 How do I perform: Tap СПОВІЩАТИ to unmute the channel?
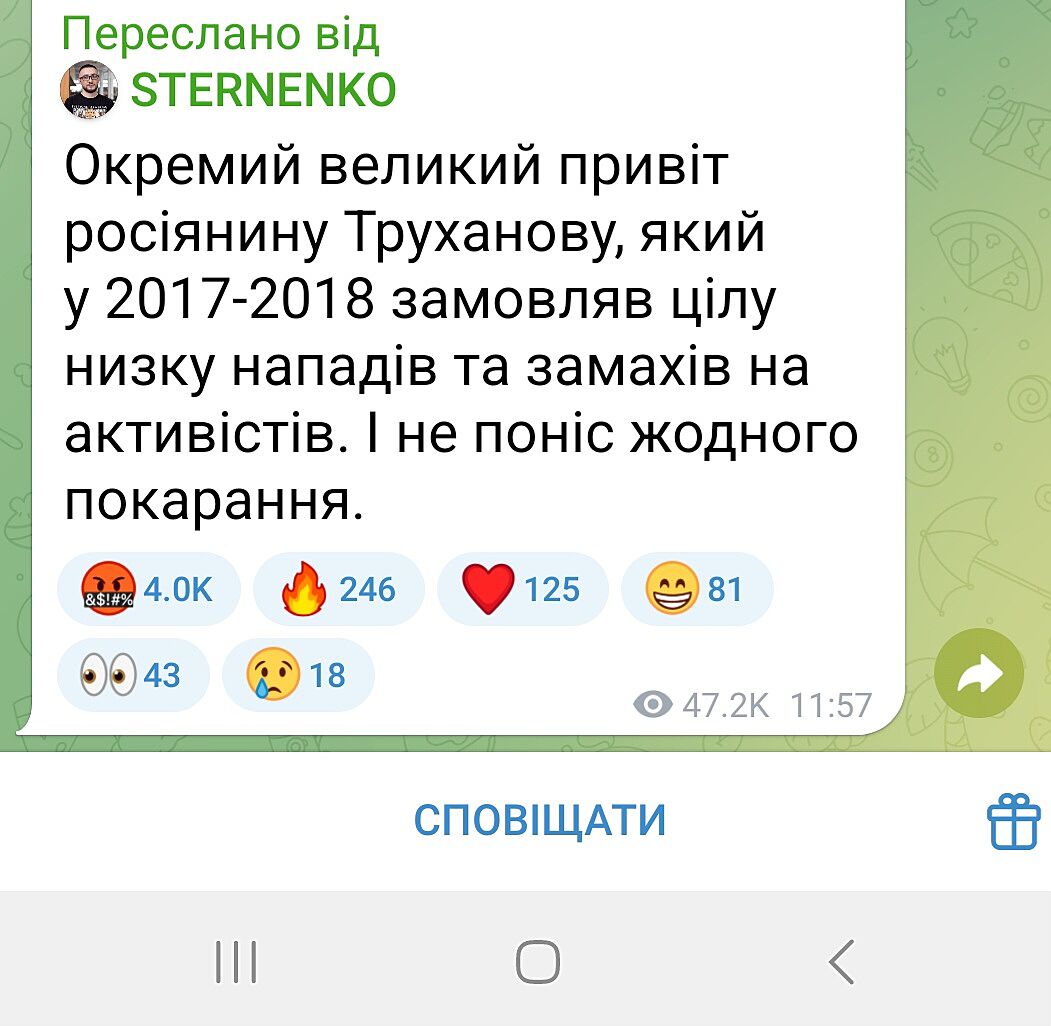pyautogui.click(x=540, y=821)
